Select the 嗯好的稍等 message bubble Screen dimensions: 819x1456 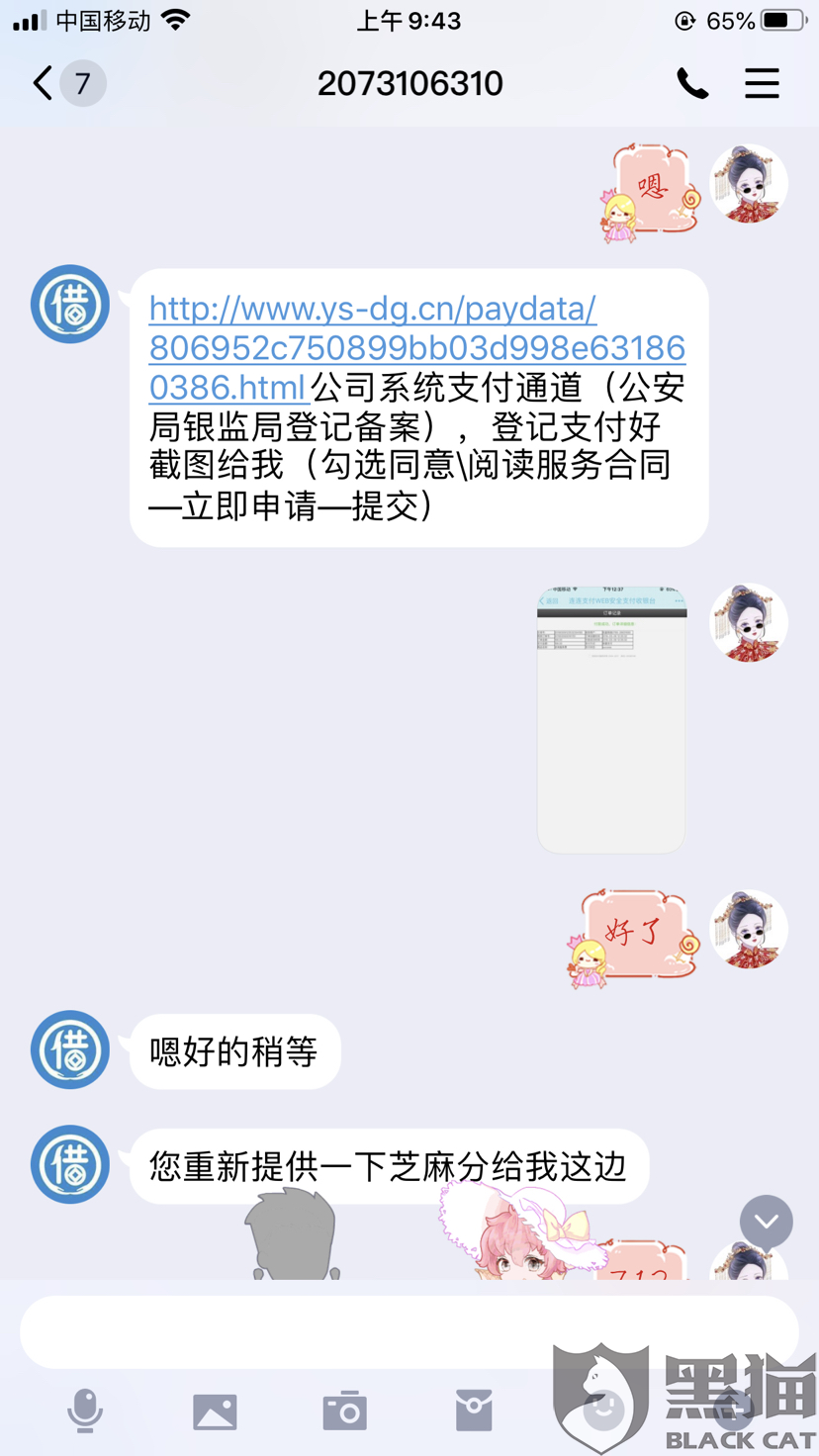click(234, 1051)
